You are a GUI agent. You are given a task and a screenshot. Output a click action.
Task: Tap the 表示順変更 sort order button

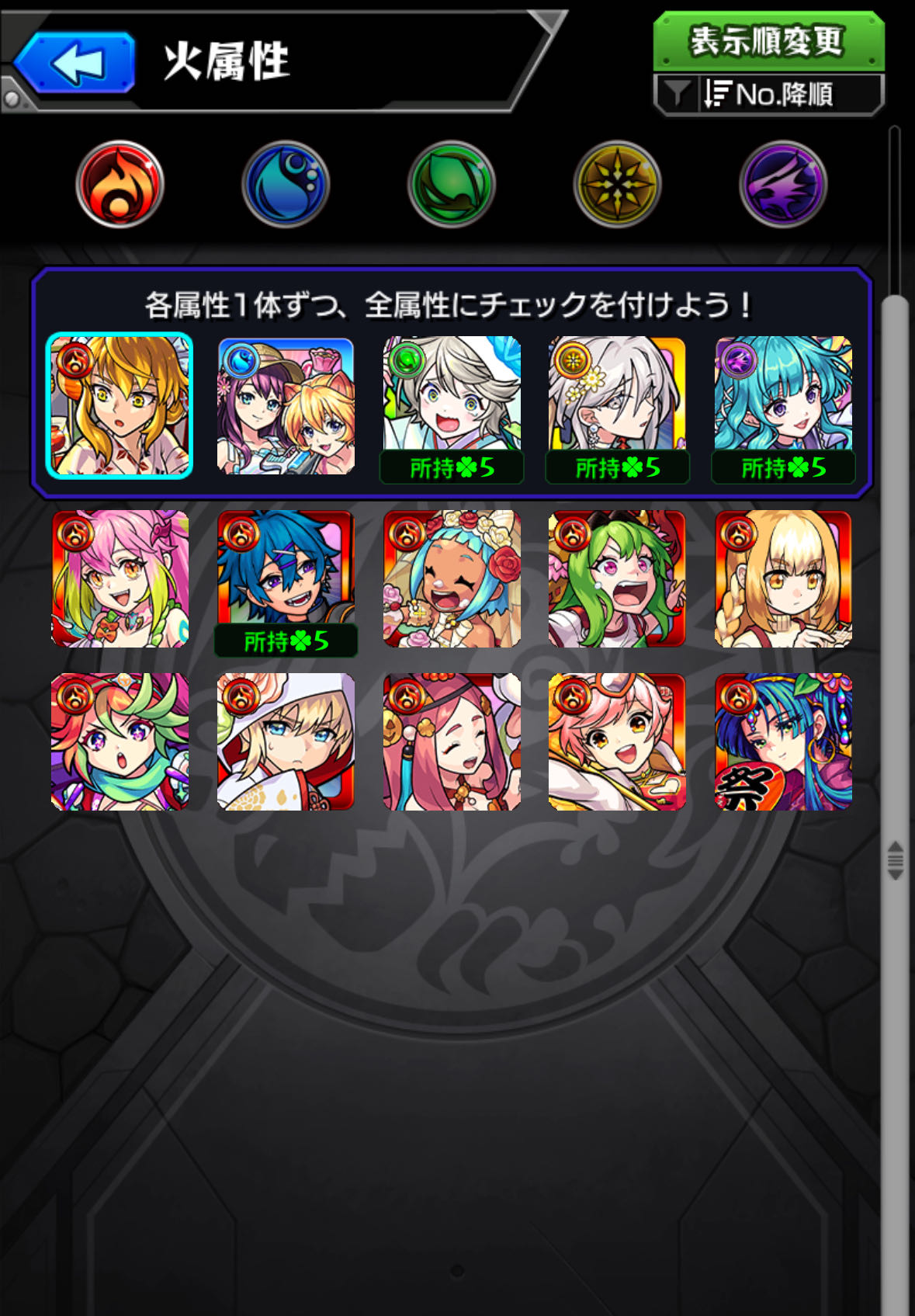pyautogui.click(x=768, y=40)
